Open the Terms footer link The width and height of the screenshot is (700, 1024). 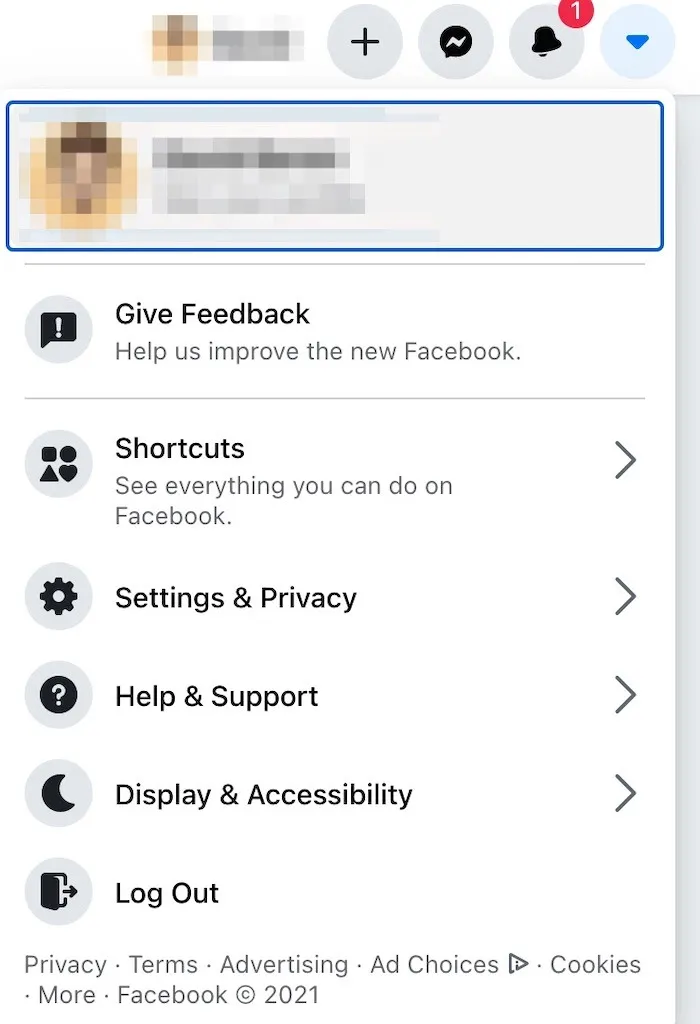click(163, 965)
